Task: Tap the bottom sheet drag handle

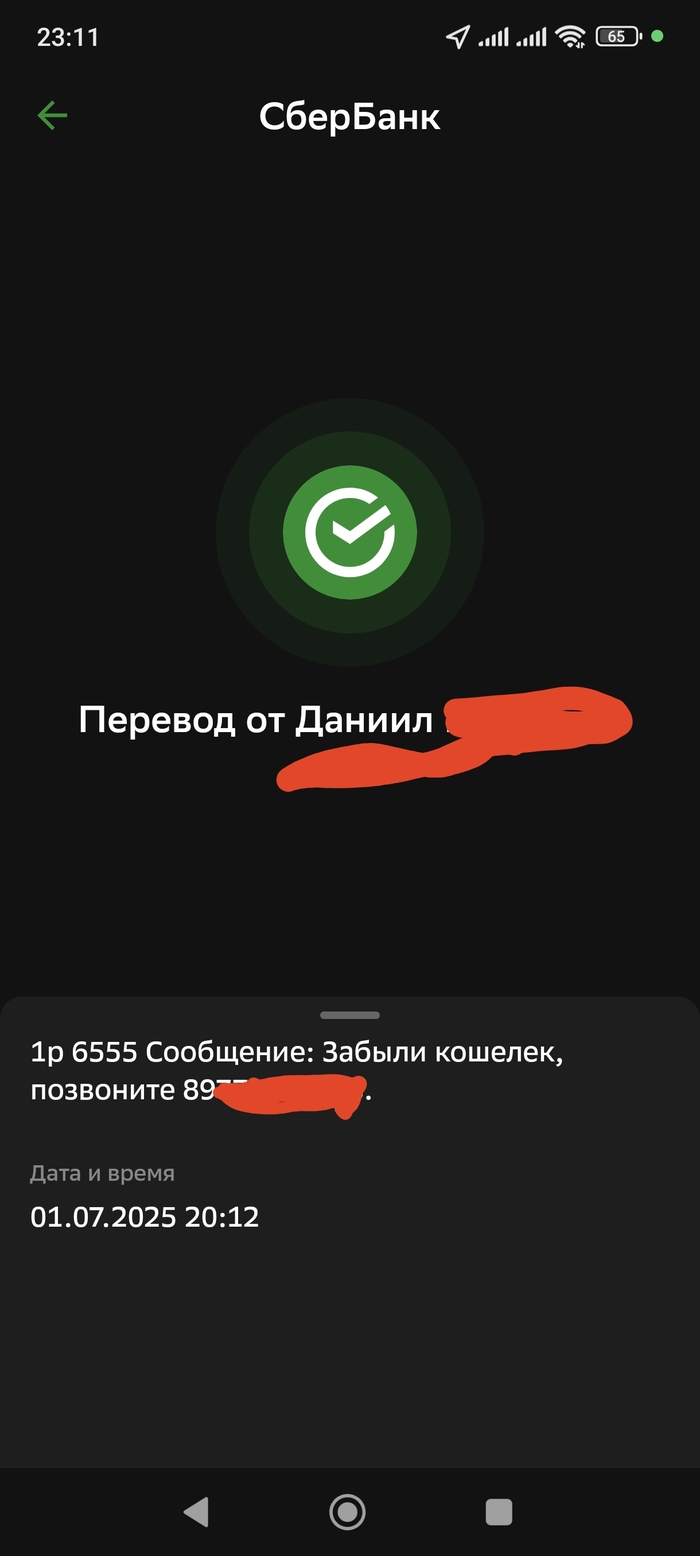Action: [x=350, y=1015]
